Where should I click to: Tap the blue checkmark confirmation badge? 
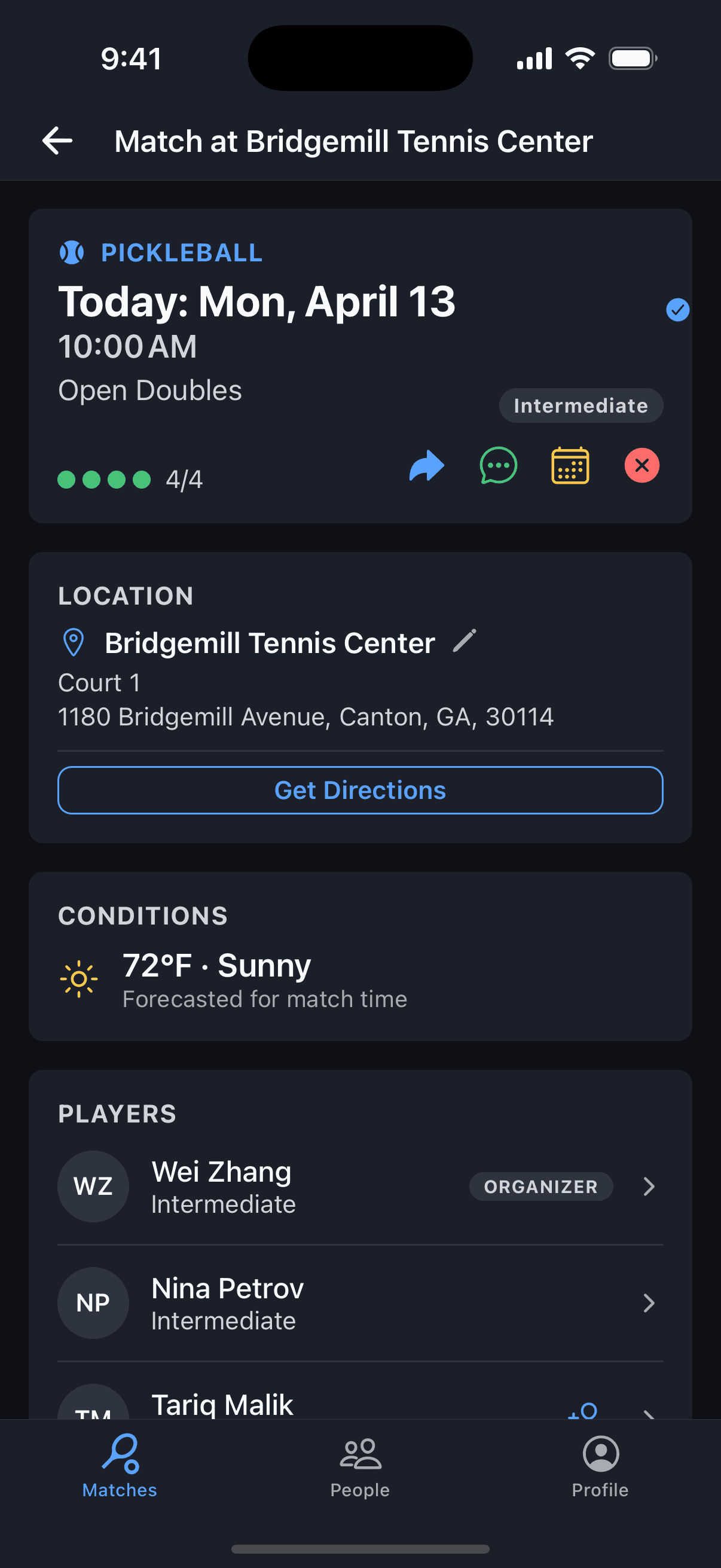(x=679, y=310)
